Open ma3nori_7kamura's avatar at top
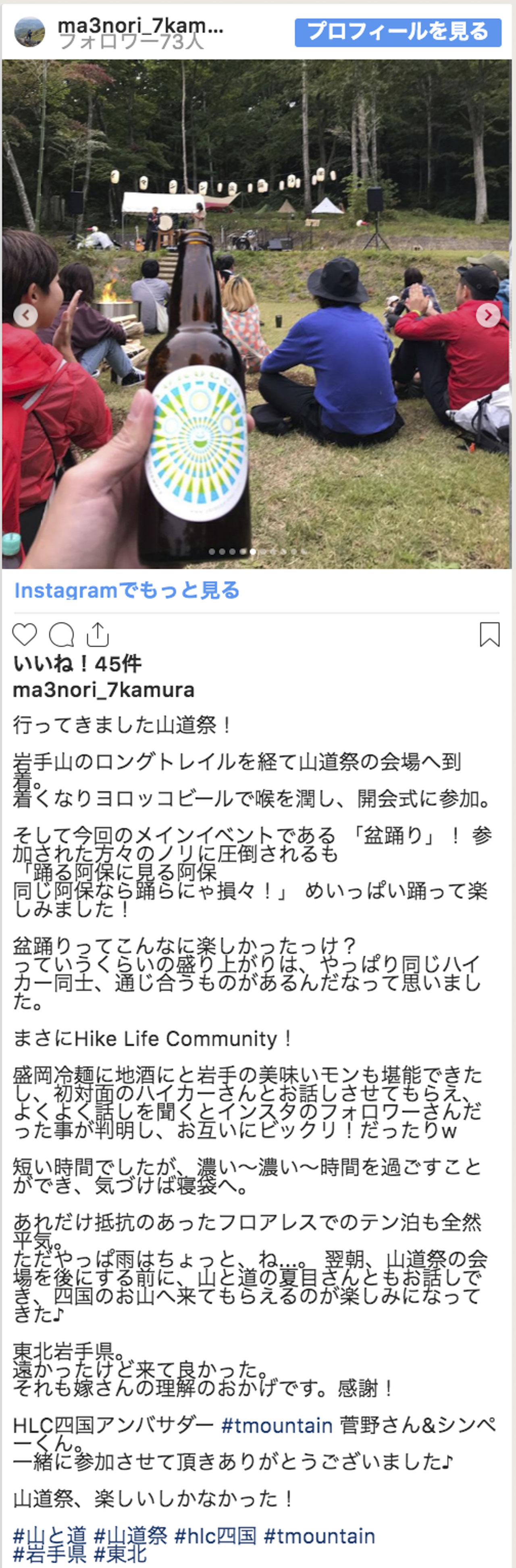 pyautogui.click(x=29, y=32)
